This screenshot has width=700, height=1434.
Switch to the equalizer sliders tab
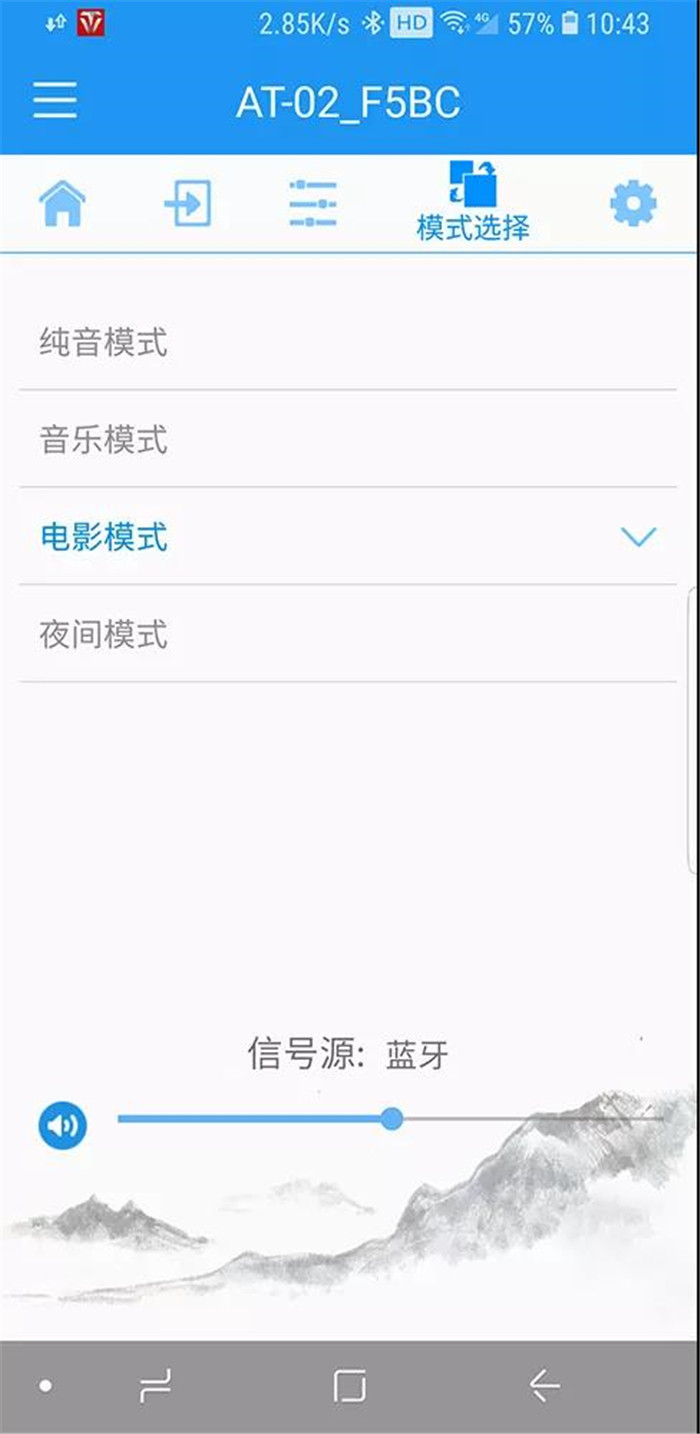point(313,204)
